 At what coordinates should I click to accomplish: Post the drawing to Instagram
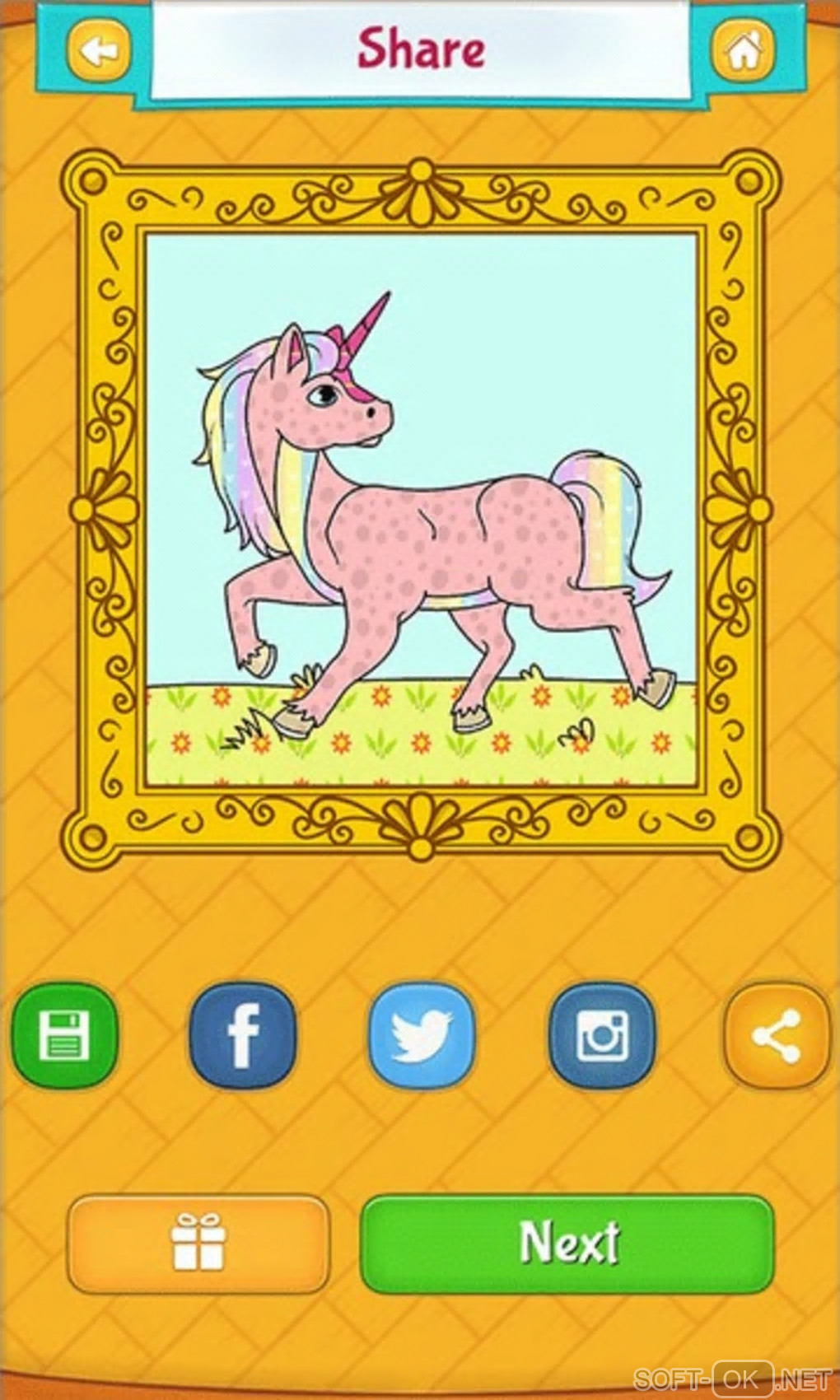coord(602,1036)
